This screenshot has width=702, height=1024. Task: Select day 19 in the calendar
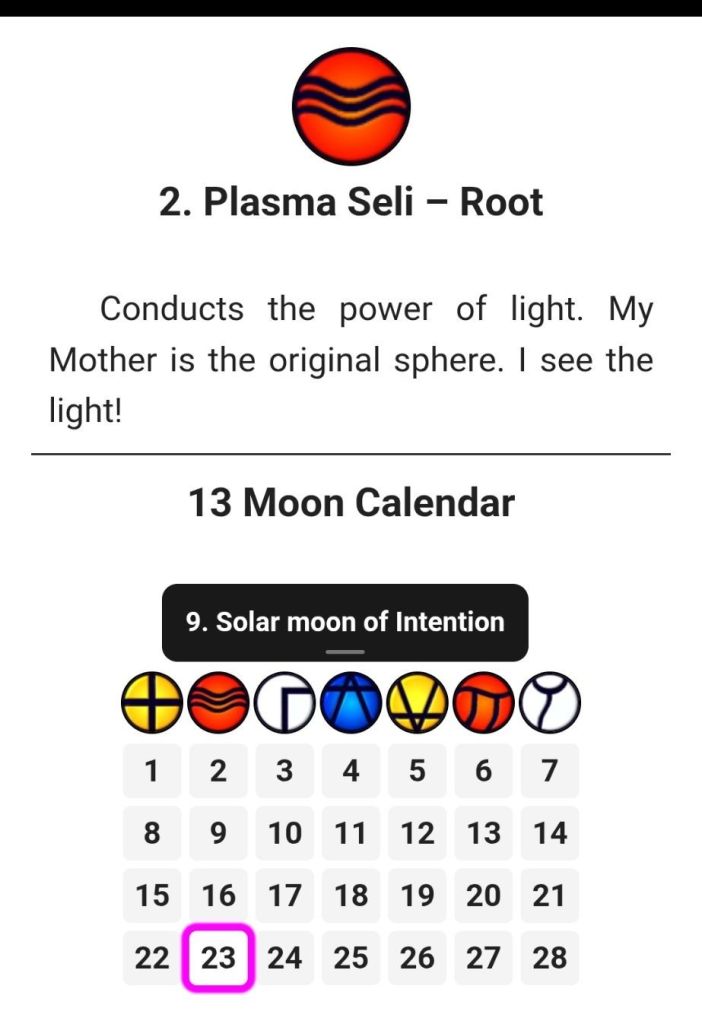coord(417,895)
